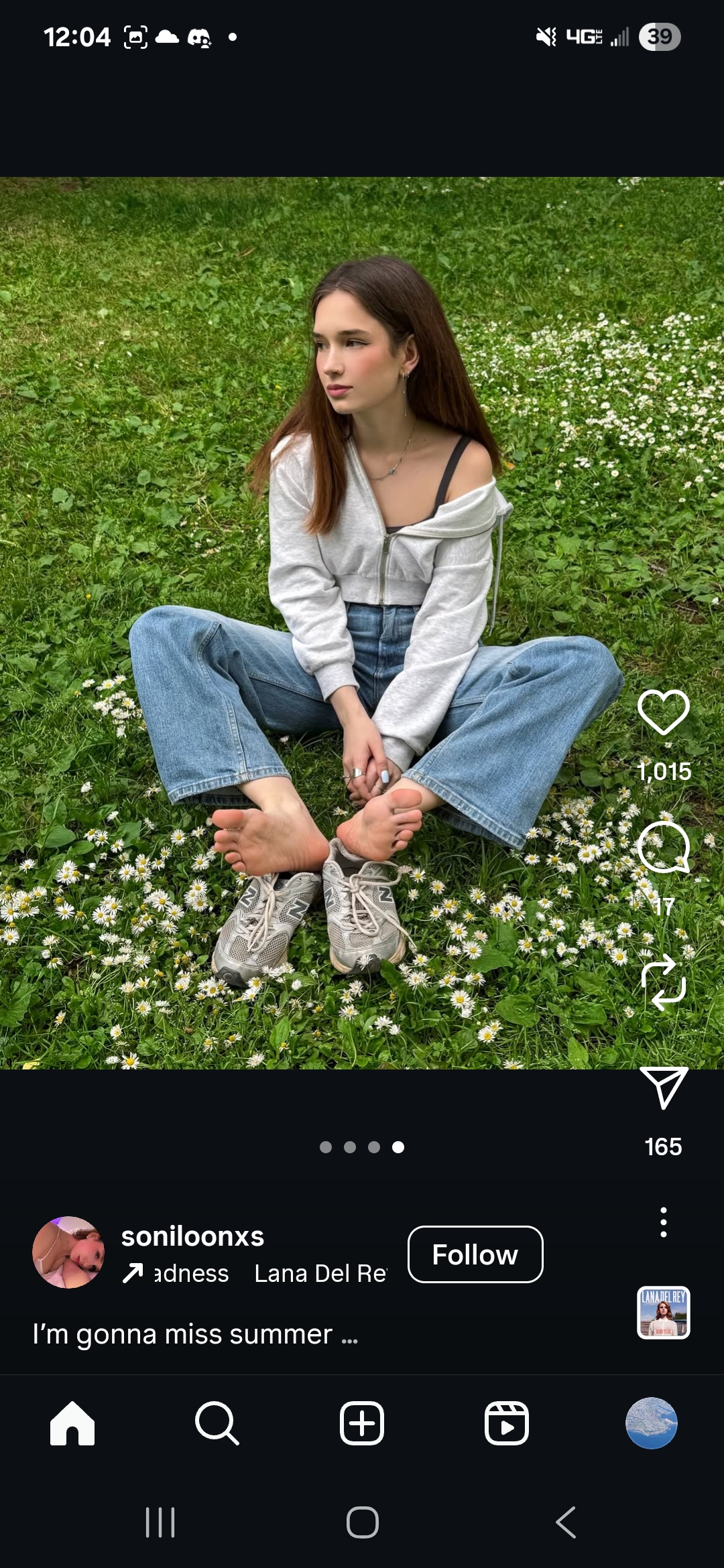Go to the Home feed tab
This screenshot has width=724, height=1568.
tap(72, 1423)
